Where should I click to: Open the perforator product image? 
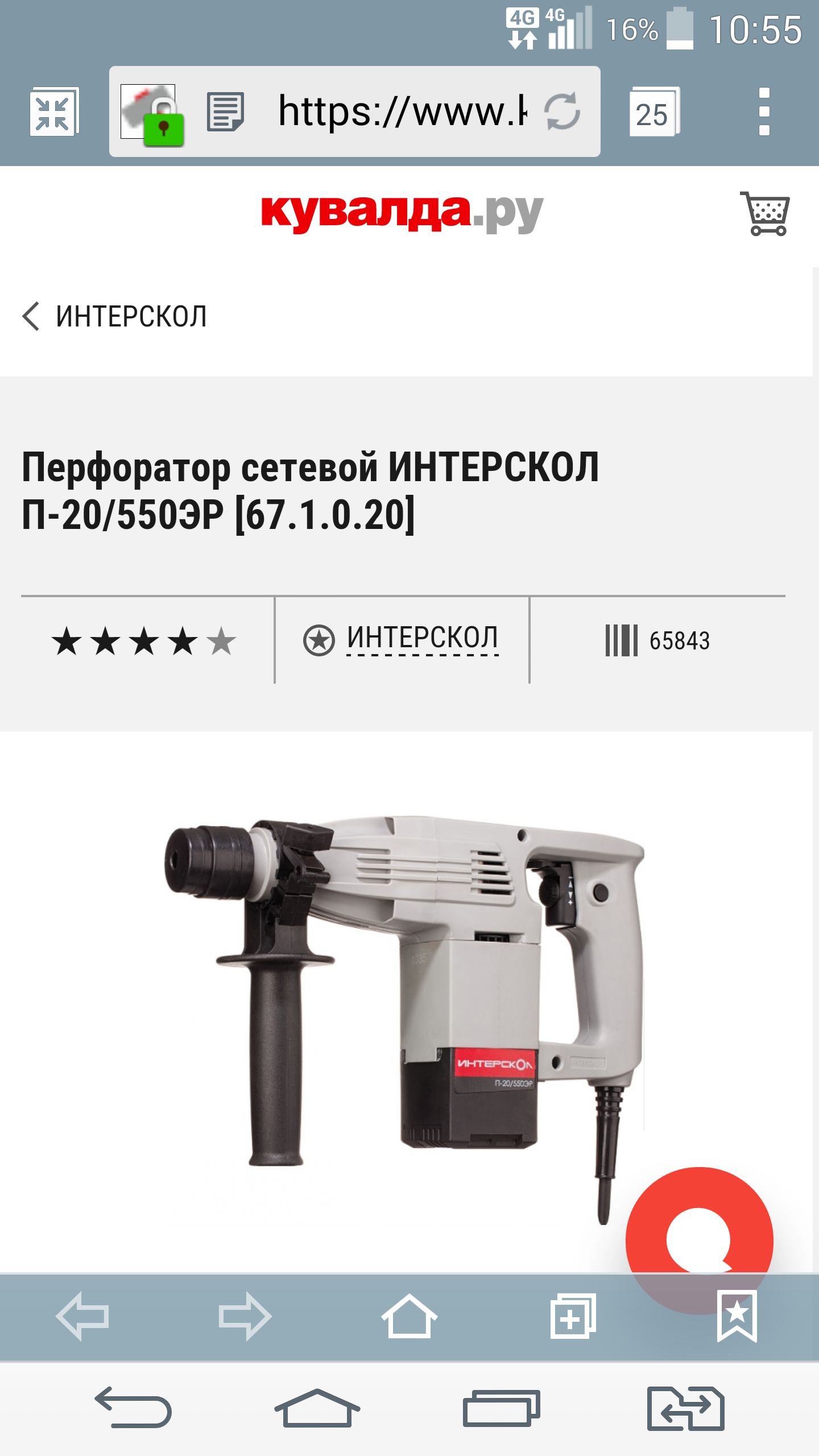tap(405, 1001)
